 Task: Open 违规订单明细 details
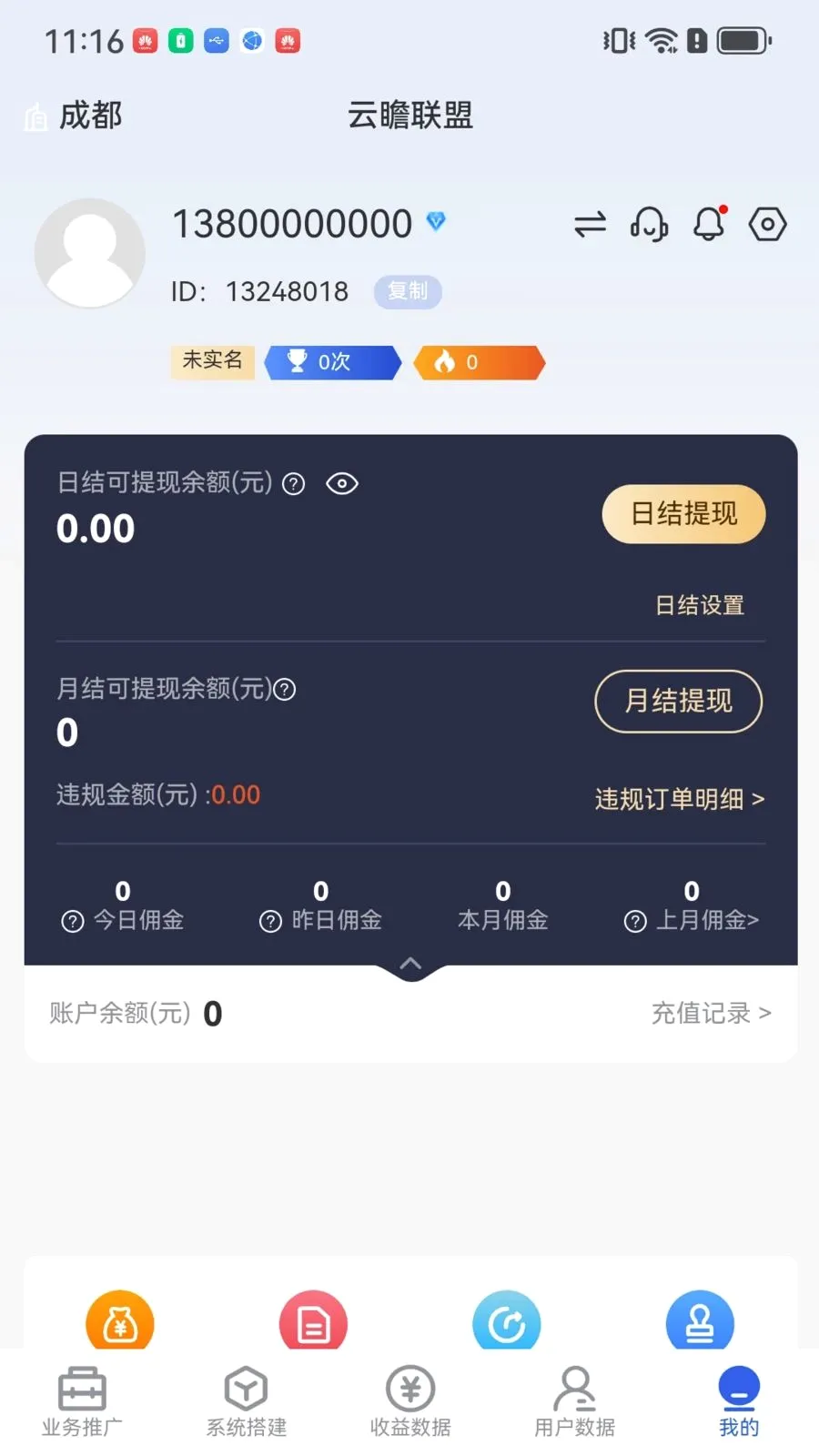click(679, 799)
